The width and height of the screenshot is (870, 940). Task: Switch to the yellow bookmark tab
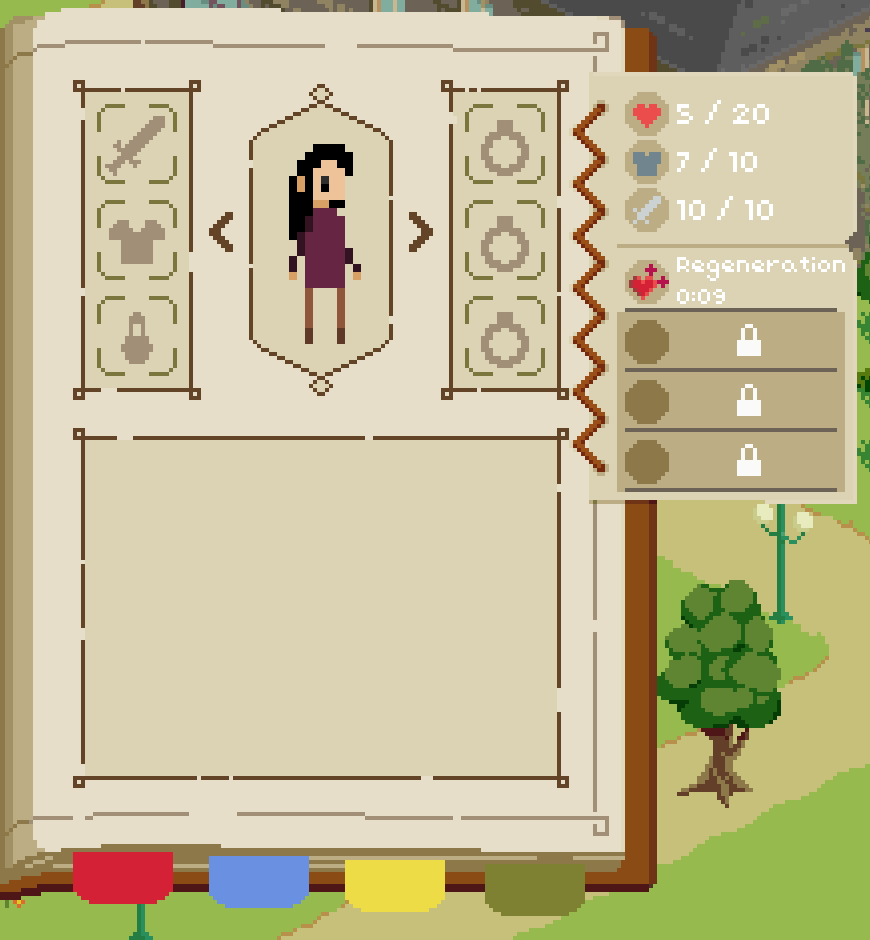[394, 884]
